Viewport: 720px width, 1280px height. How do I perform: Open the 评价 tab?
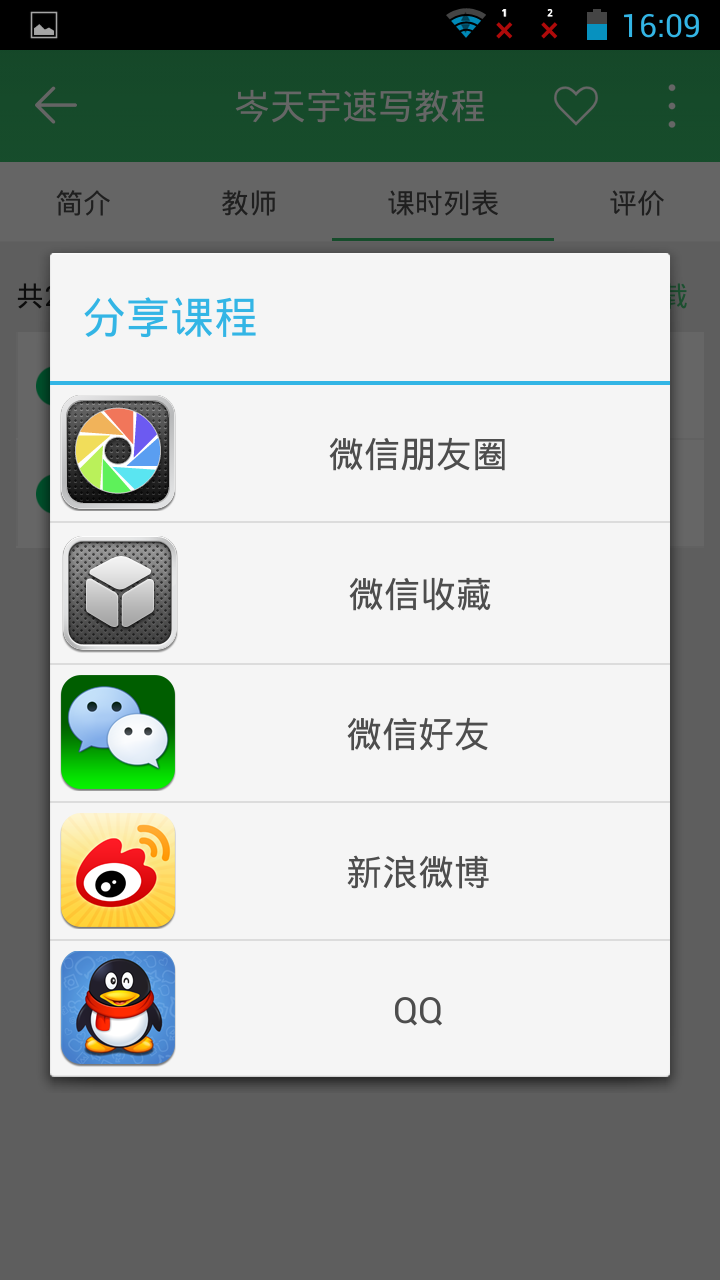click(x=637, y=202)
